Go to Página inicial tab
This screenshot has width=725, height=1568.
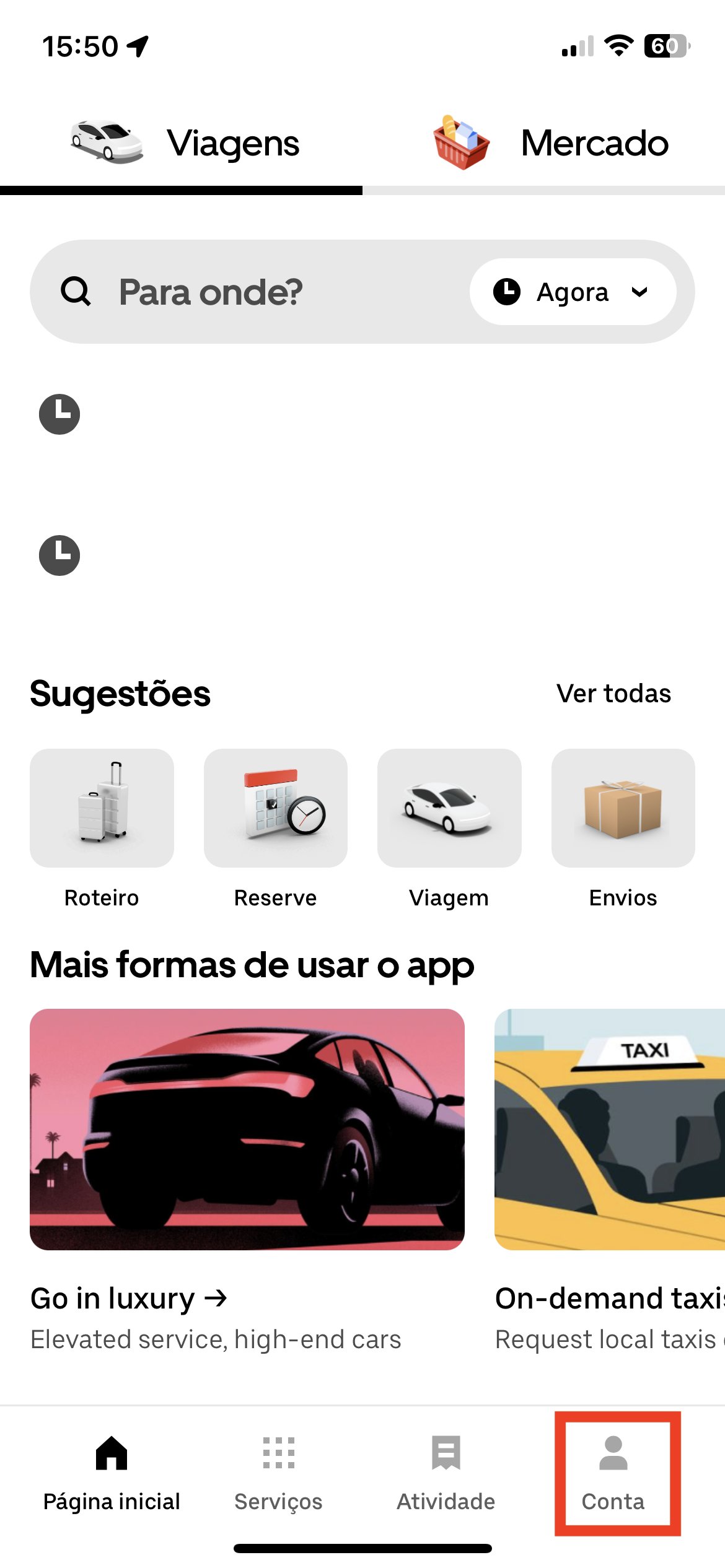click(x=112, y=1474)
